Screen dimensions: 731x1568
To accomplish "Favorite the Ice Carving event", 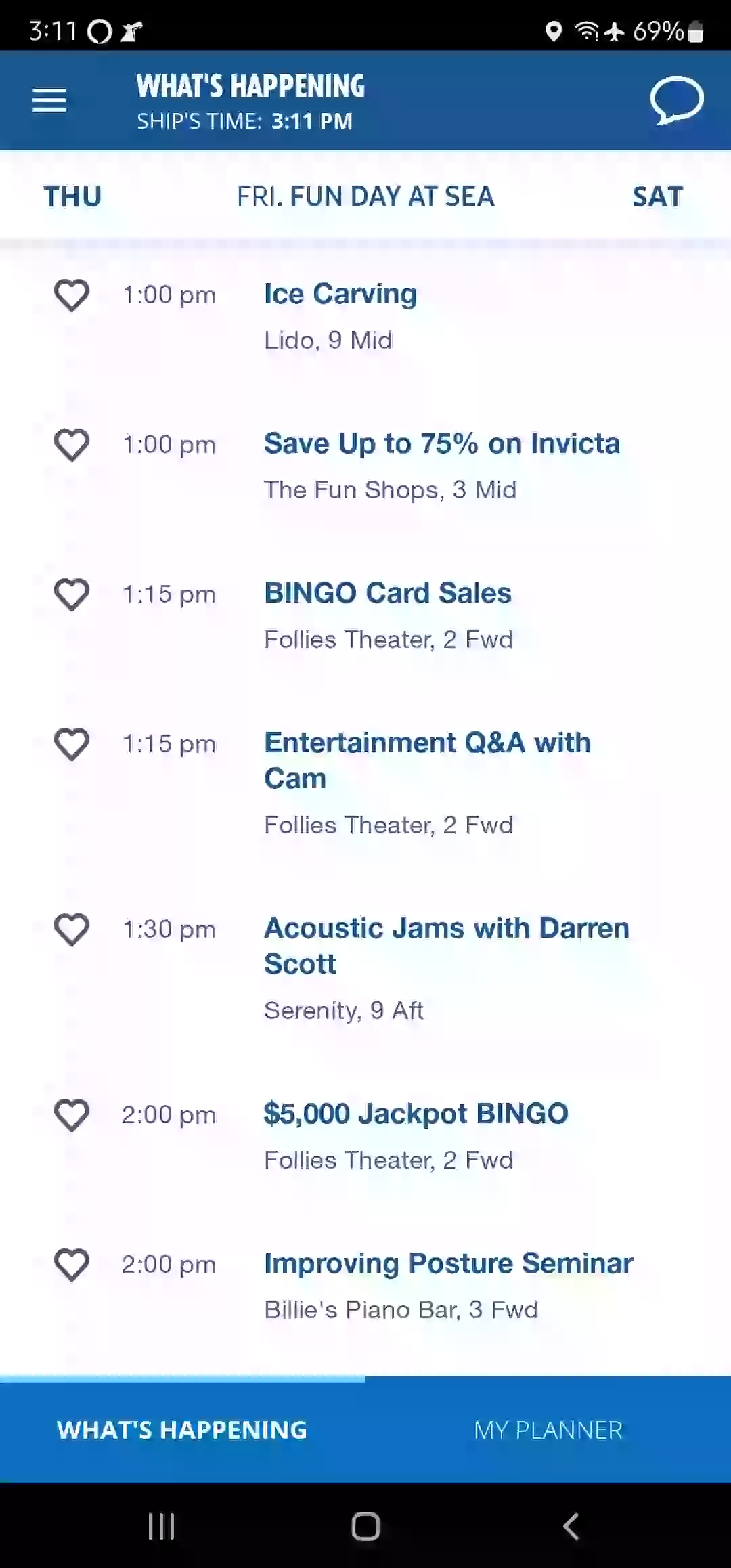I will (72, 295).
